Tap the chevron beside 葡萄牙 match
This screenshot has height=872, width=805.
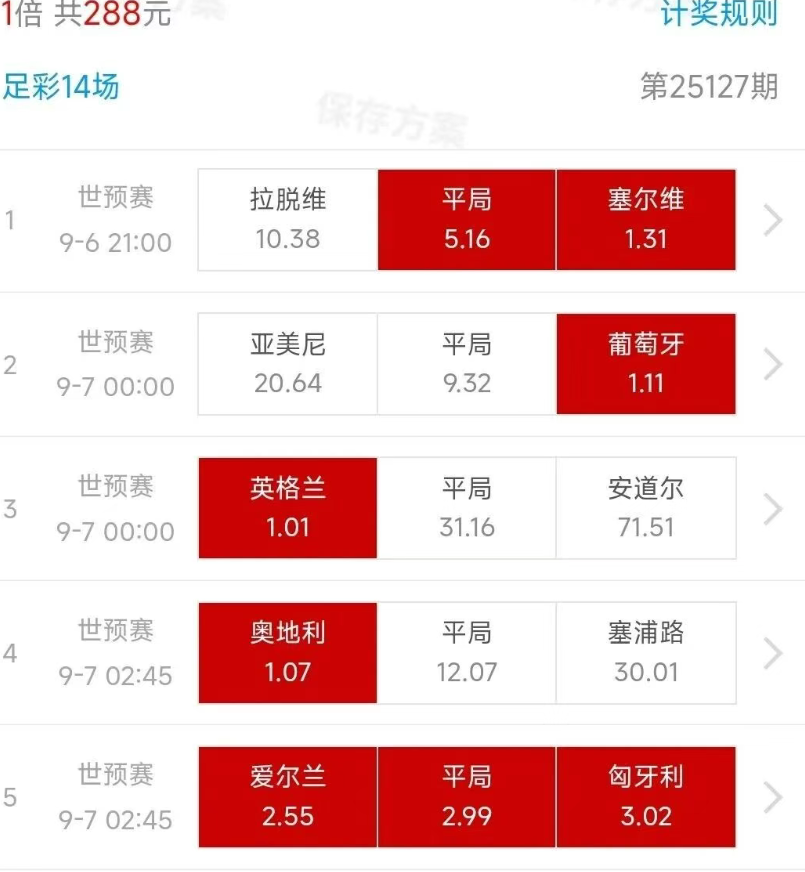coord(772,364)
